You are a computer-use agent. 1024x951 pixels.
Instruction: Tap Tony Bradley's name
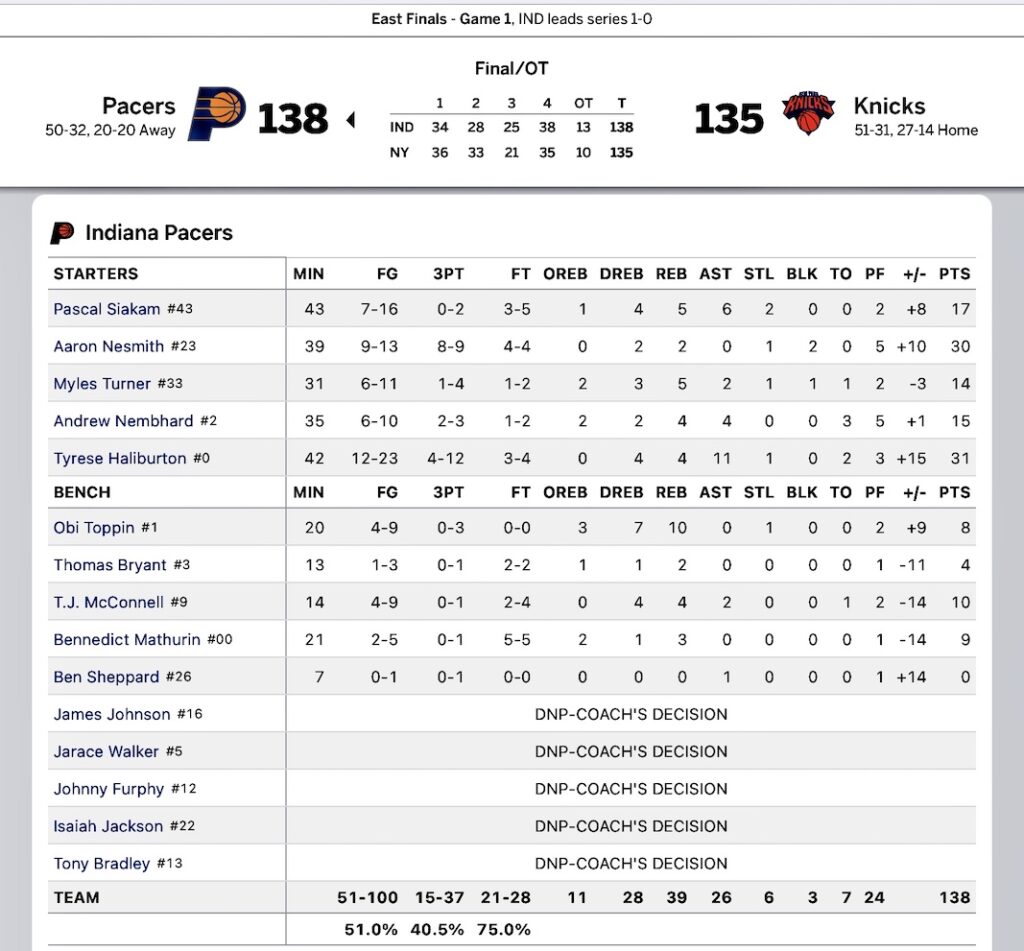(101, 864)
